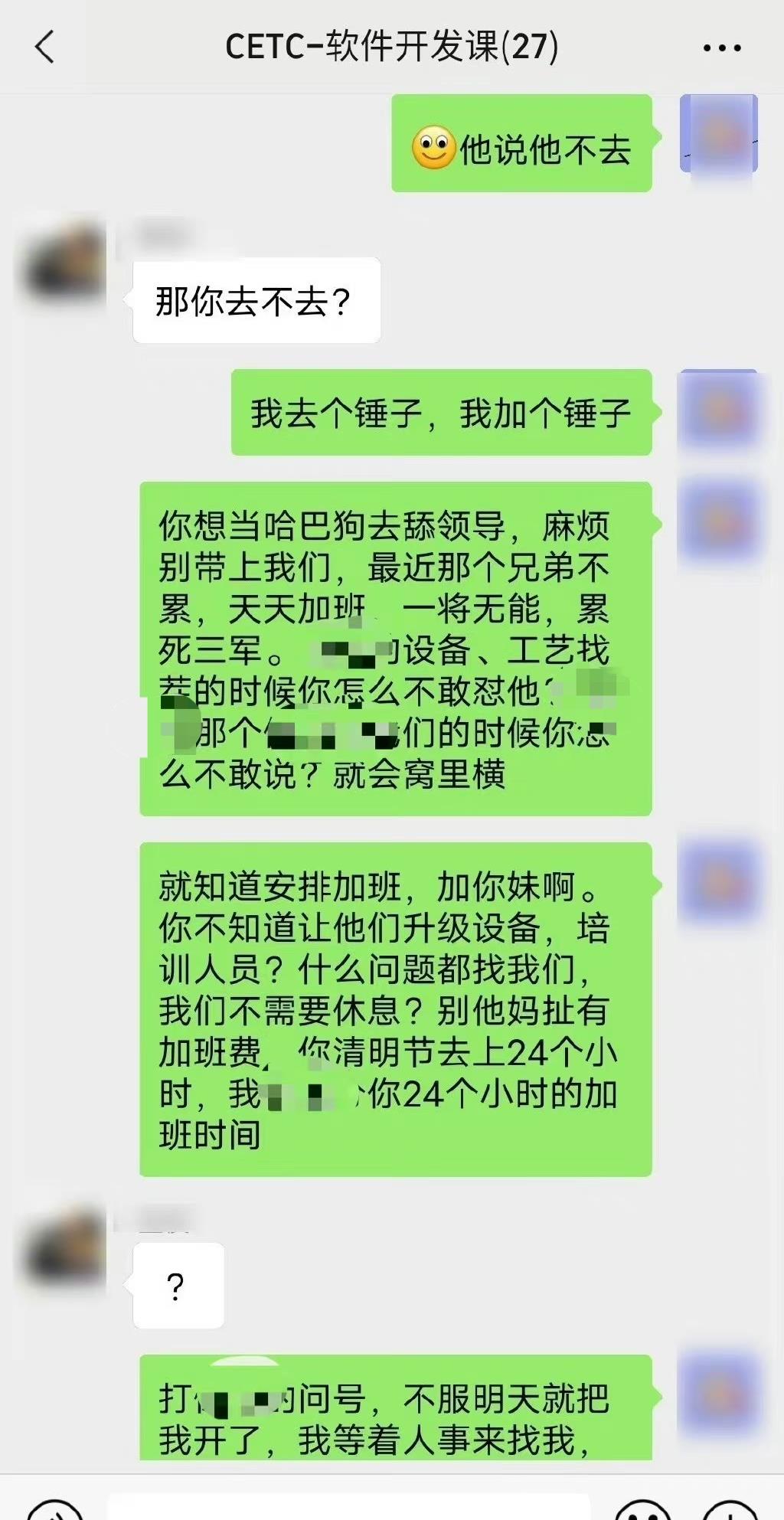Go back from the CETC group chat
784x1520 pixels.
(x=46, y=47)
